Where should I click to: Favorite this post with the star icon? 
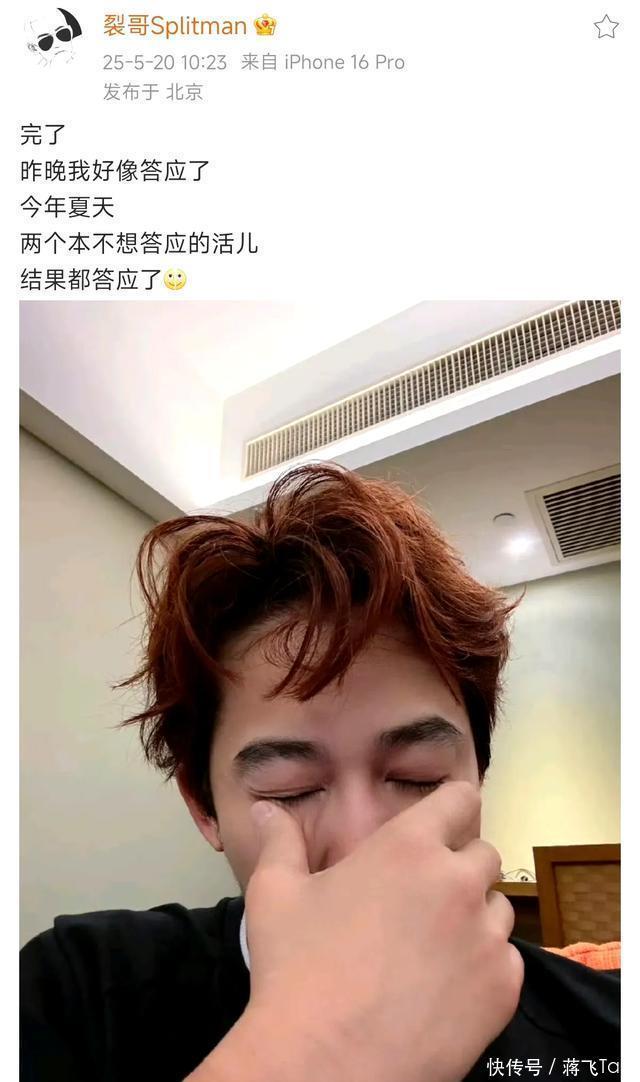(x=606, y=27)
